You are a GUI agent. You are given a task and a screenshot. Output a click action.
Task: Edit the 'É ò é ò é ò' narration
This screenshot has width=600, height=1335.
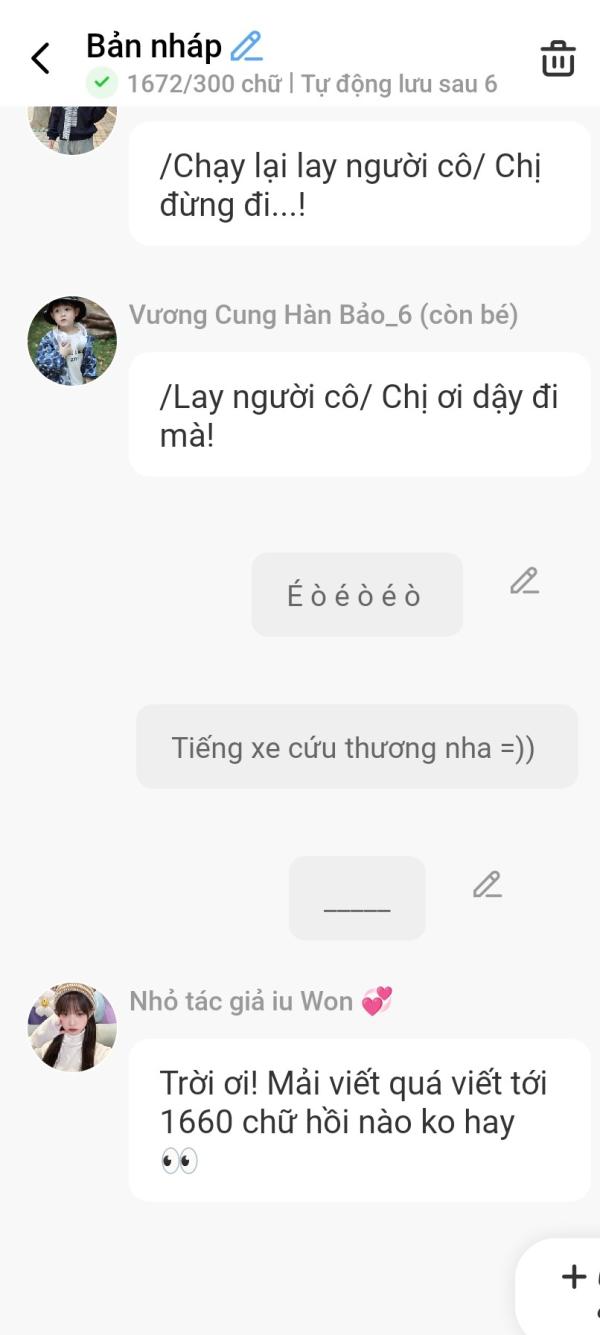(x=524, y=581)
